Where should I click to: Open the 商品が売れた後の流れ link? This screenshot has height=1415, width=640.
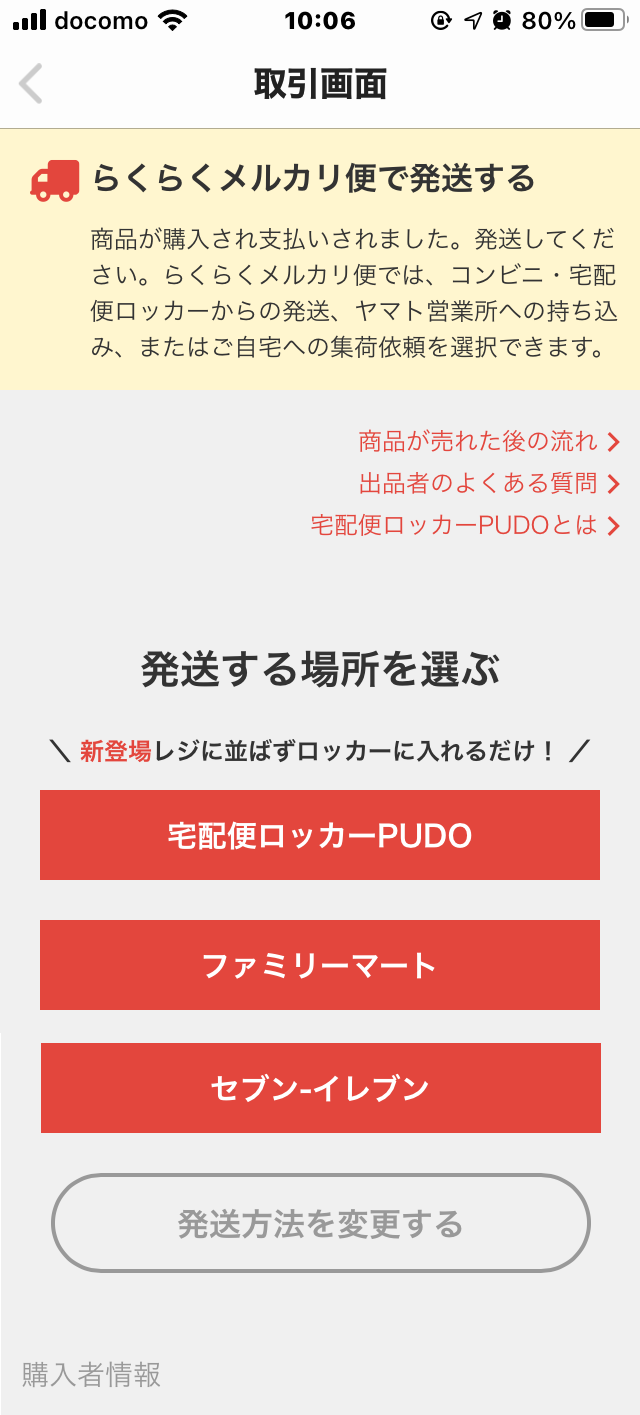coord(490,441)
